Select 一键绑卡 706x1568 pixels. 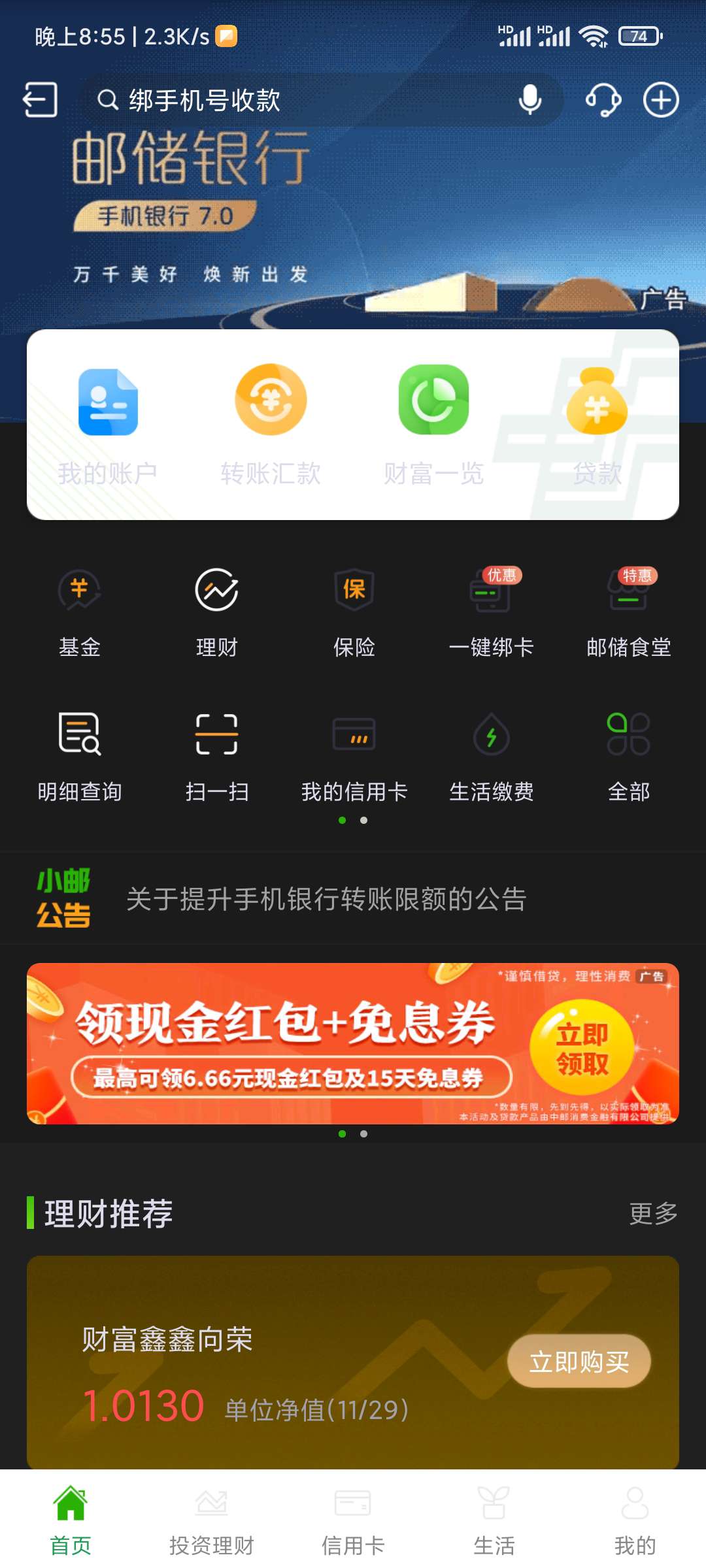tap(492, 612)
